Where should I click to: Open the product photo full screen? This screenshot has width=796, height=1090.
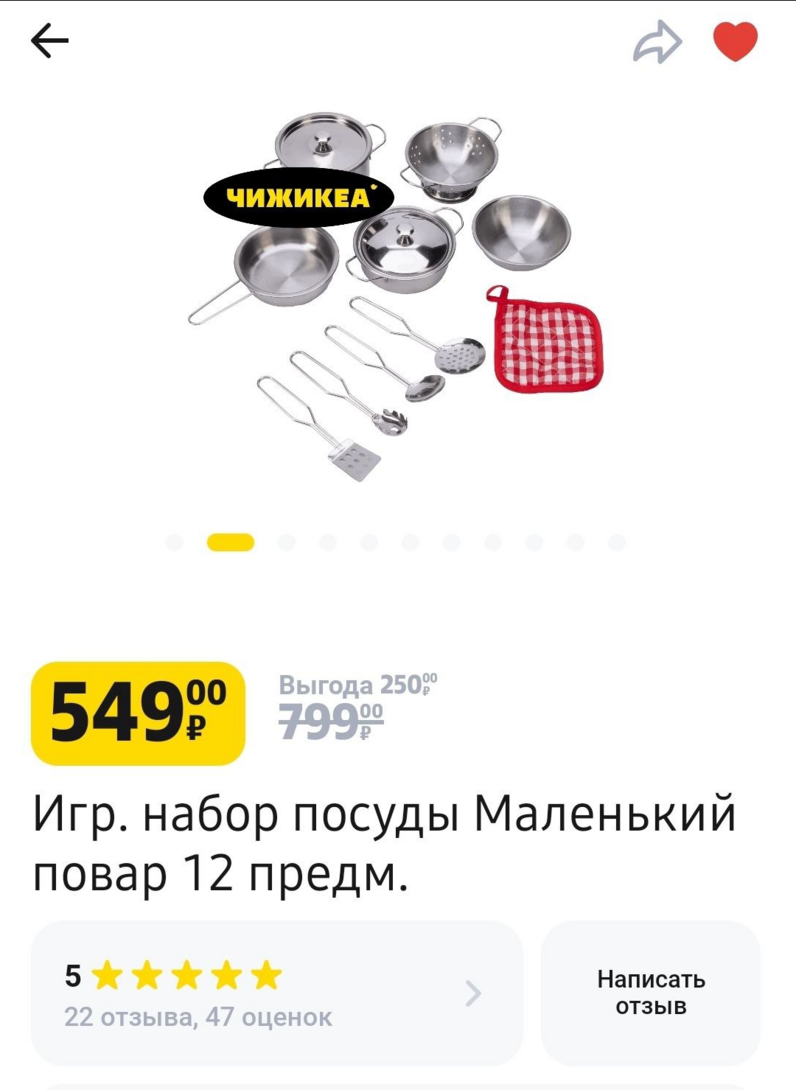pyautogui.click(x=398, y=300)
